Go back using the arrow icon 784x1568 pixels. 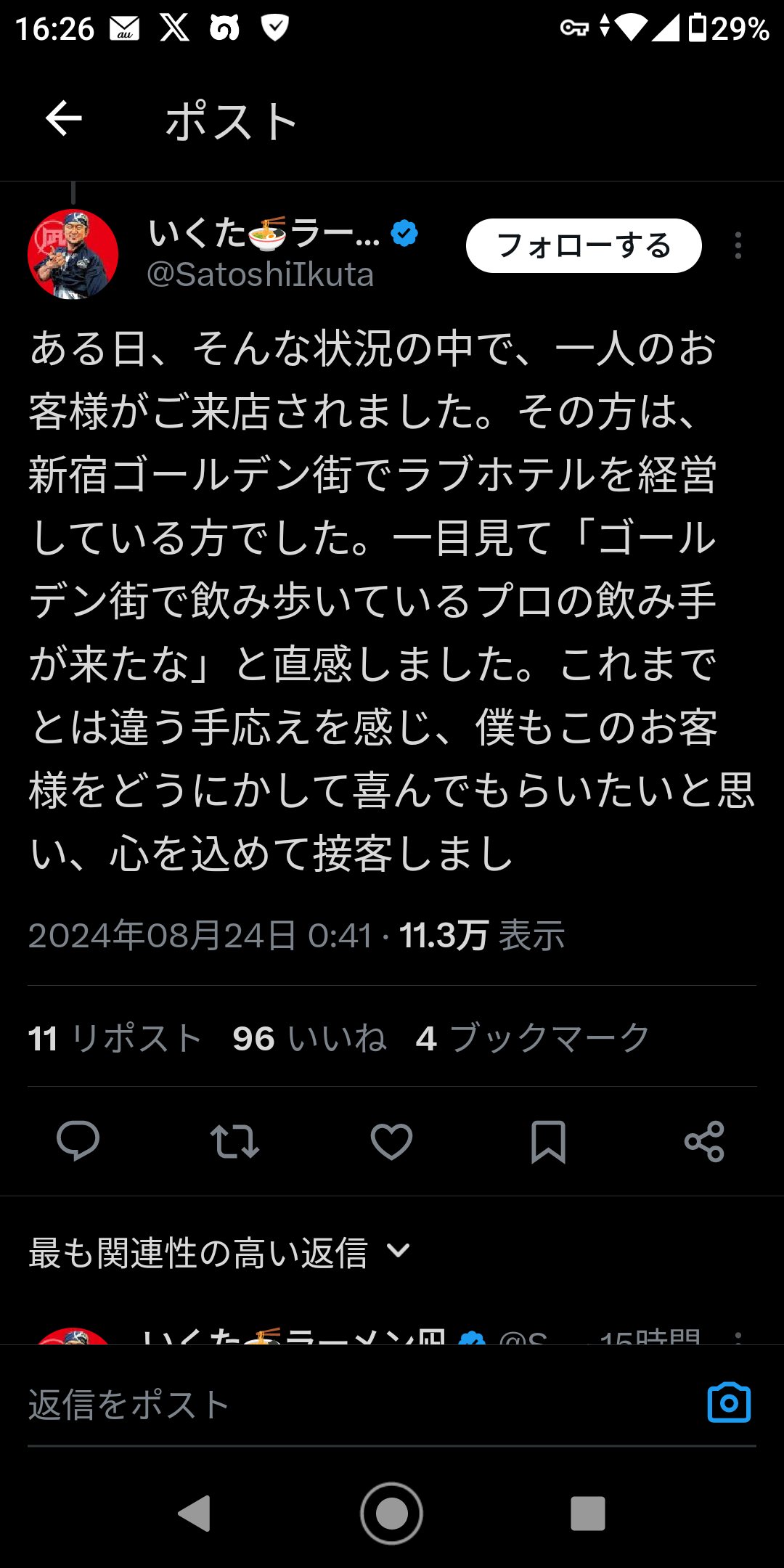[64, 119]
